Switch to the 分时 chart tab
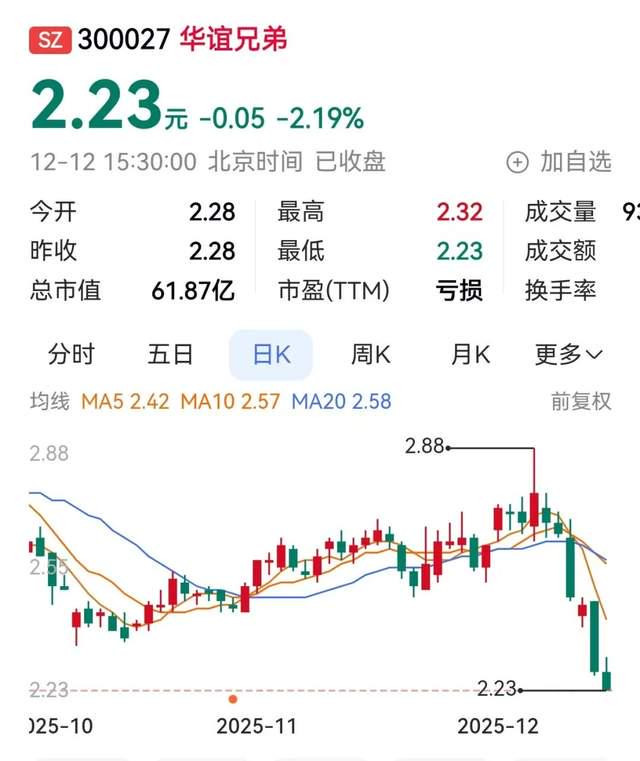Viewport: 640px width, 761px height. (x=71, y=354)
